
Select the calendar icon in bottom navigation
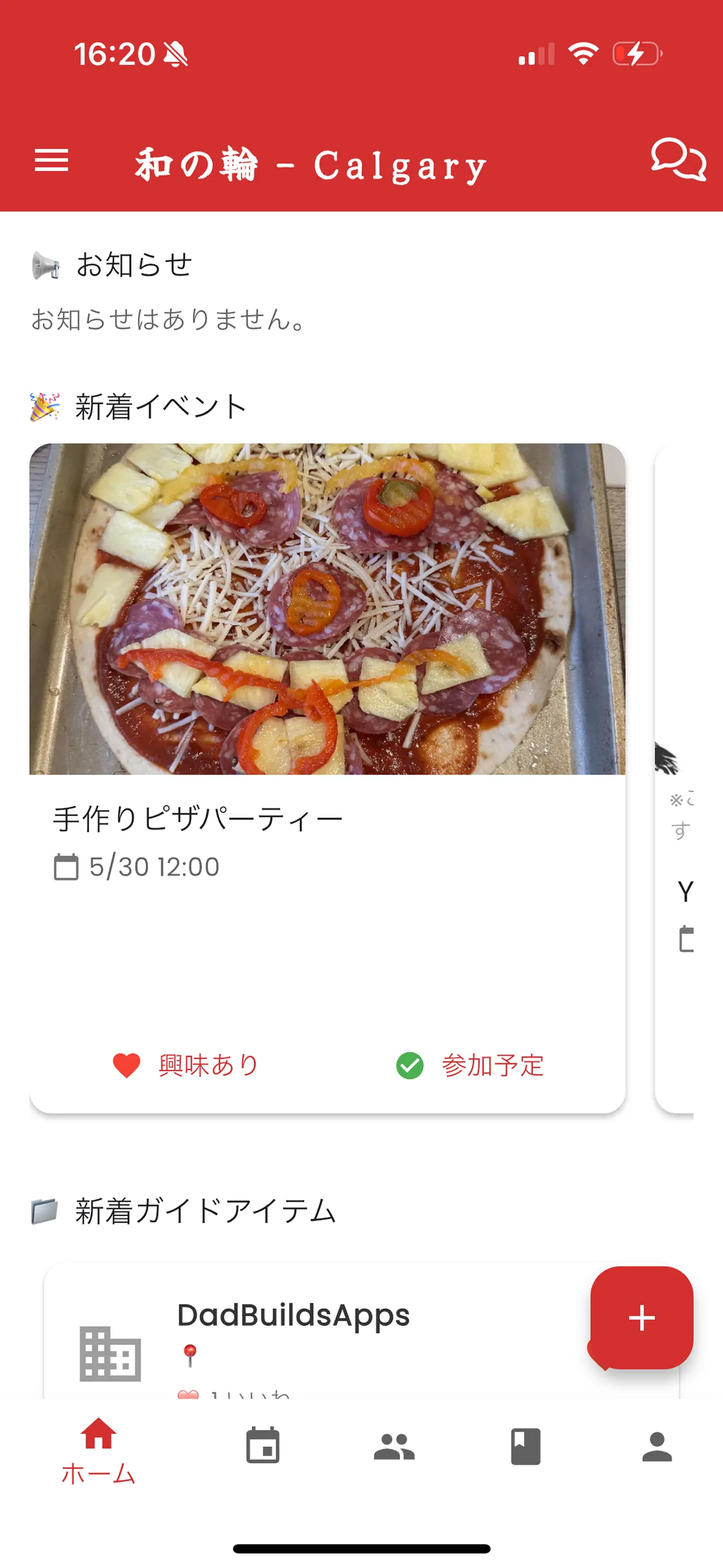tap(263, 1447)
